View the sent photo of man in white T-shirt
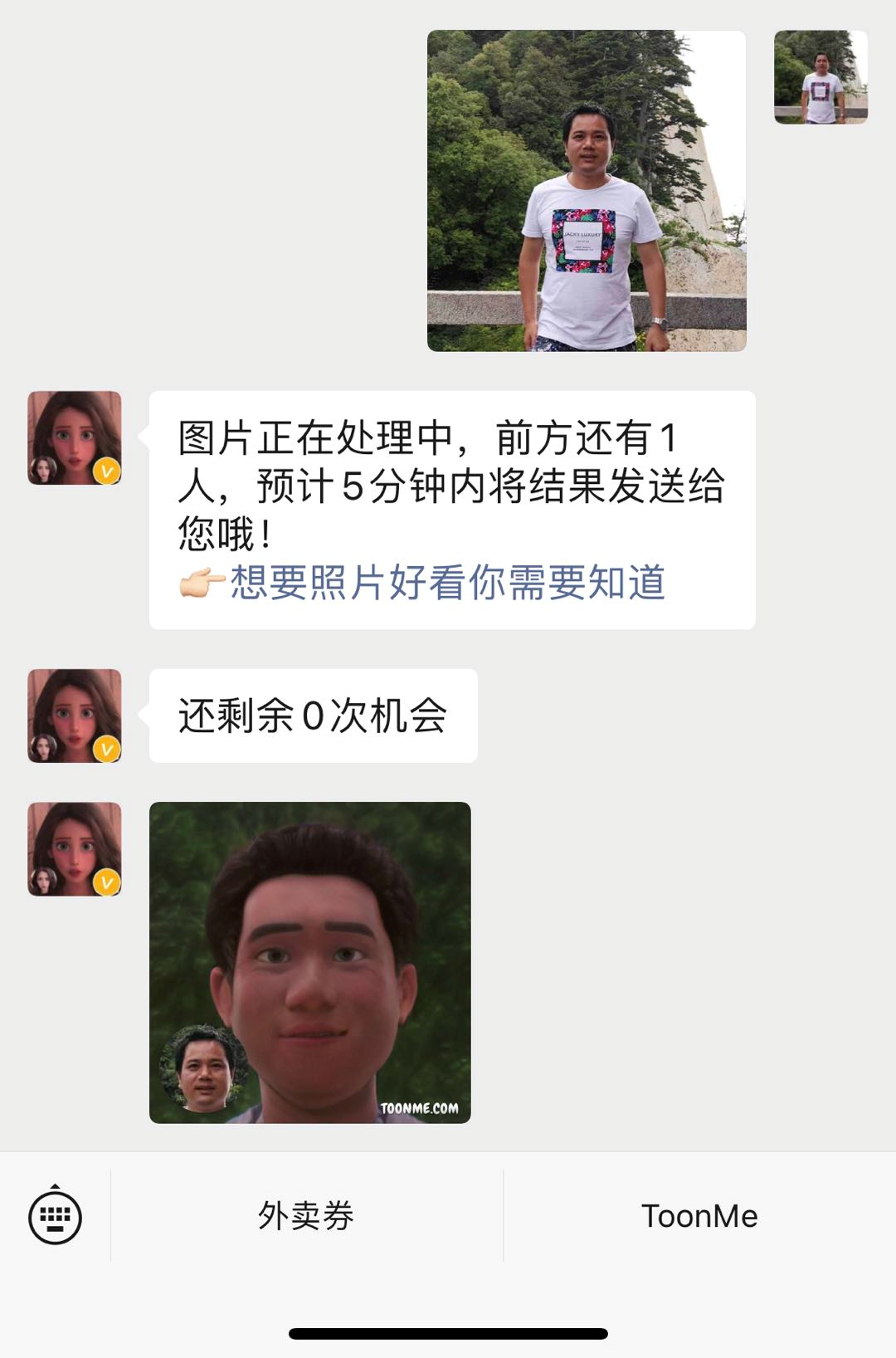 coord(587,191)
